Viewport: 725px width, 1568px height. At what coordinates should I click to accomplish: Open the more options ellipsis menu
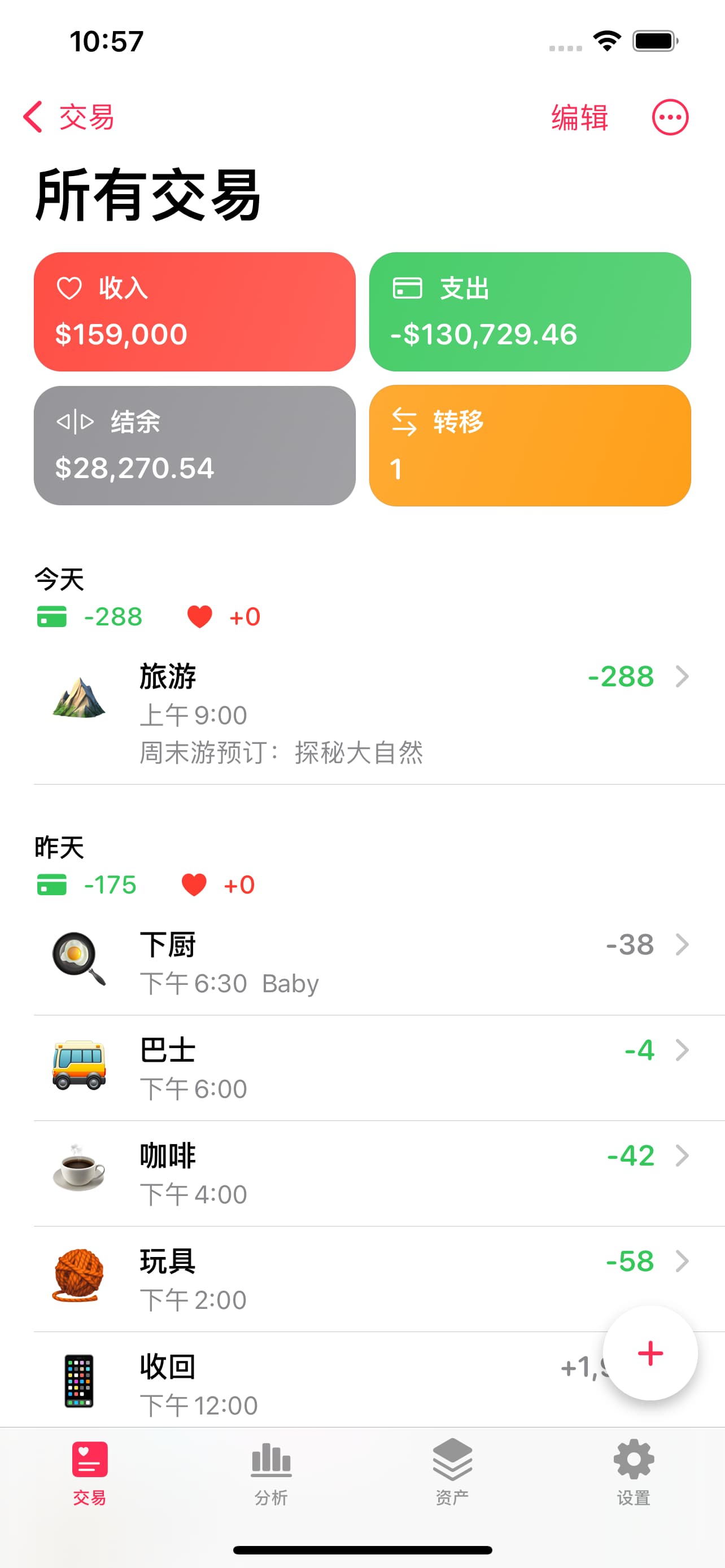670,117
